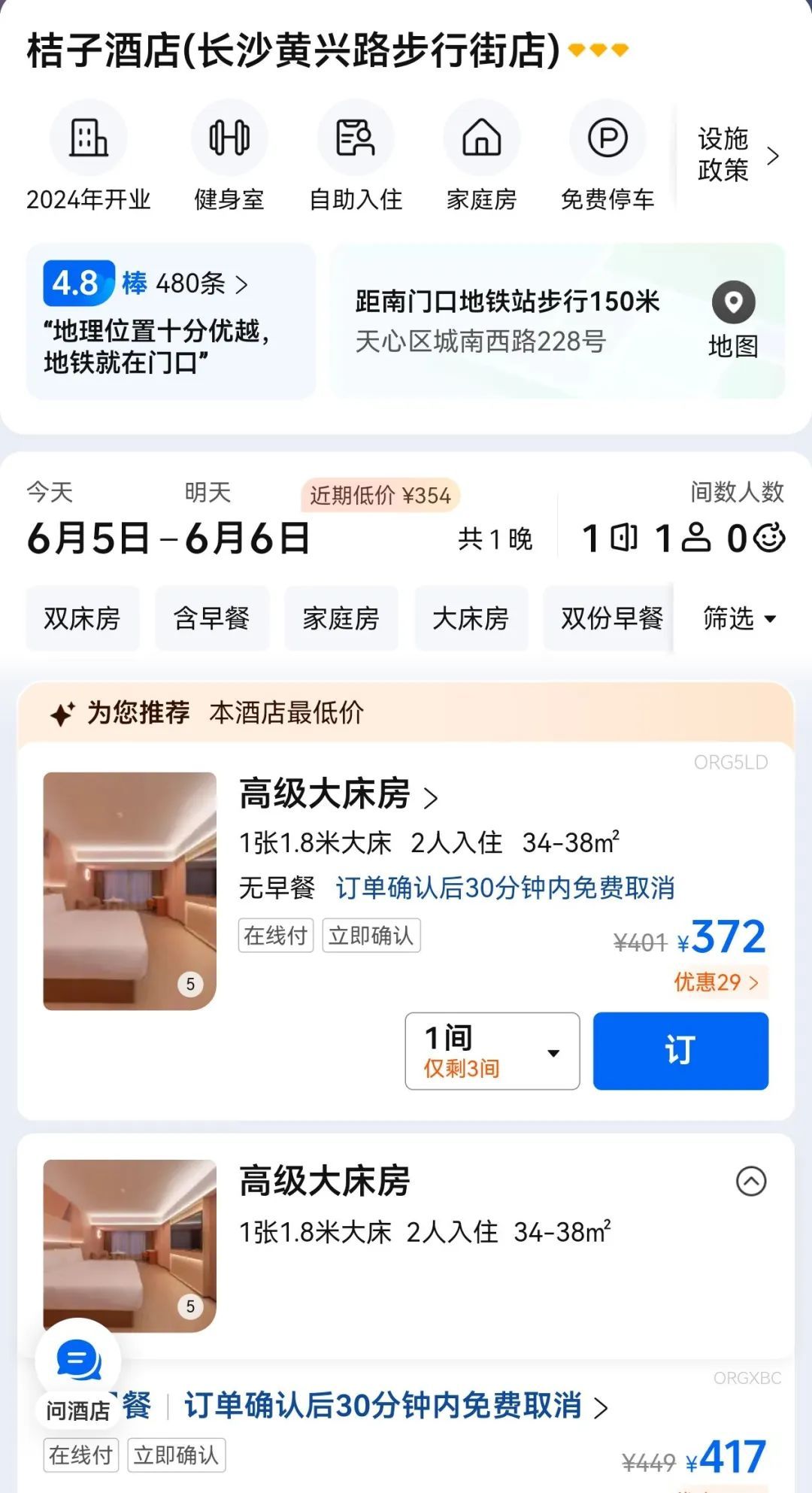The image size is (812, 1493).
Task: Open the 设施政策 facilities and policy page
Action: tap(737, 155)
